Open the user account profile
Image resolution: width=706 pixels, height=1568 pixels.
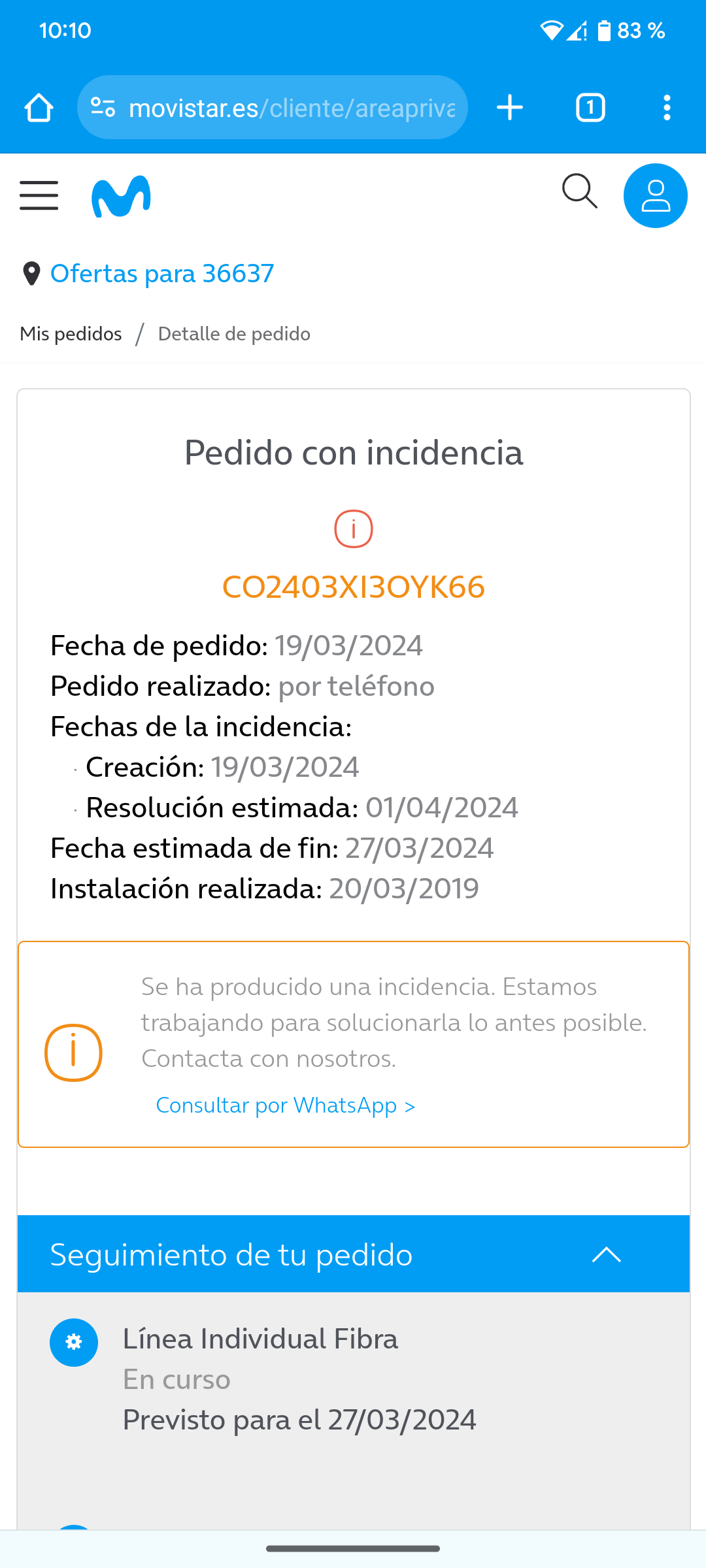pyautogui.click(x=655, y=195)
